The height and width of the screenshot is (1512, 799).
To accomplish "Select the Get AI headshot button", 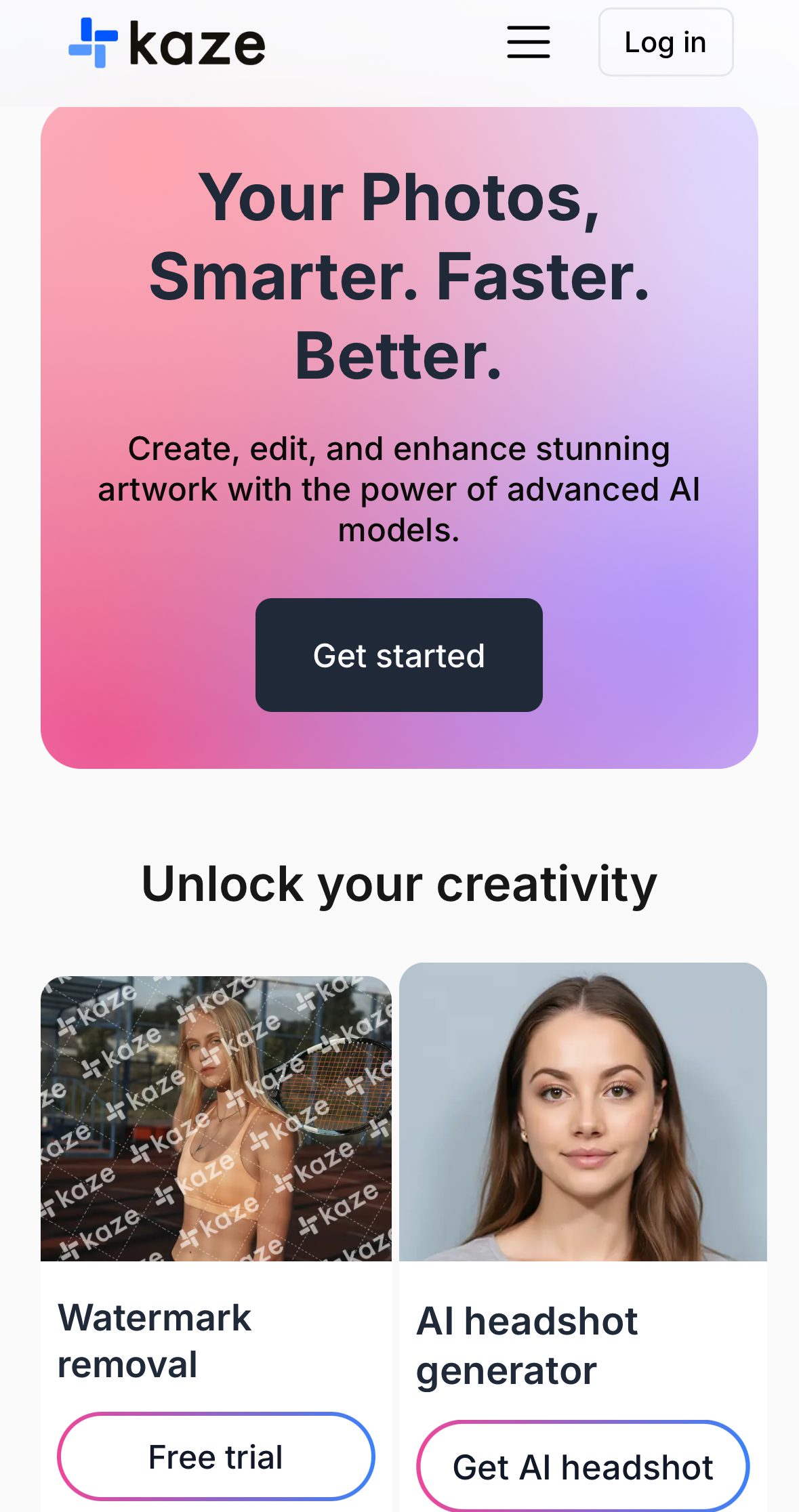I will (x=582, y=1467).
